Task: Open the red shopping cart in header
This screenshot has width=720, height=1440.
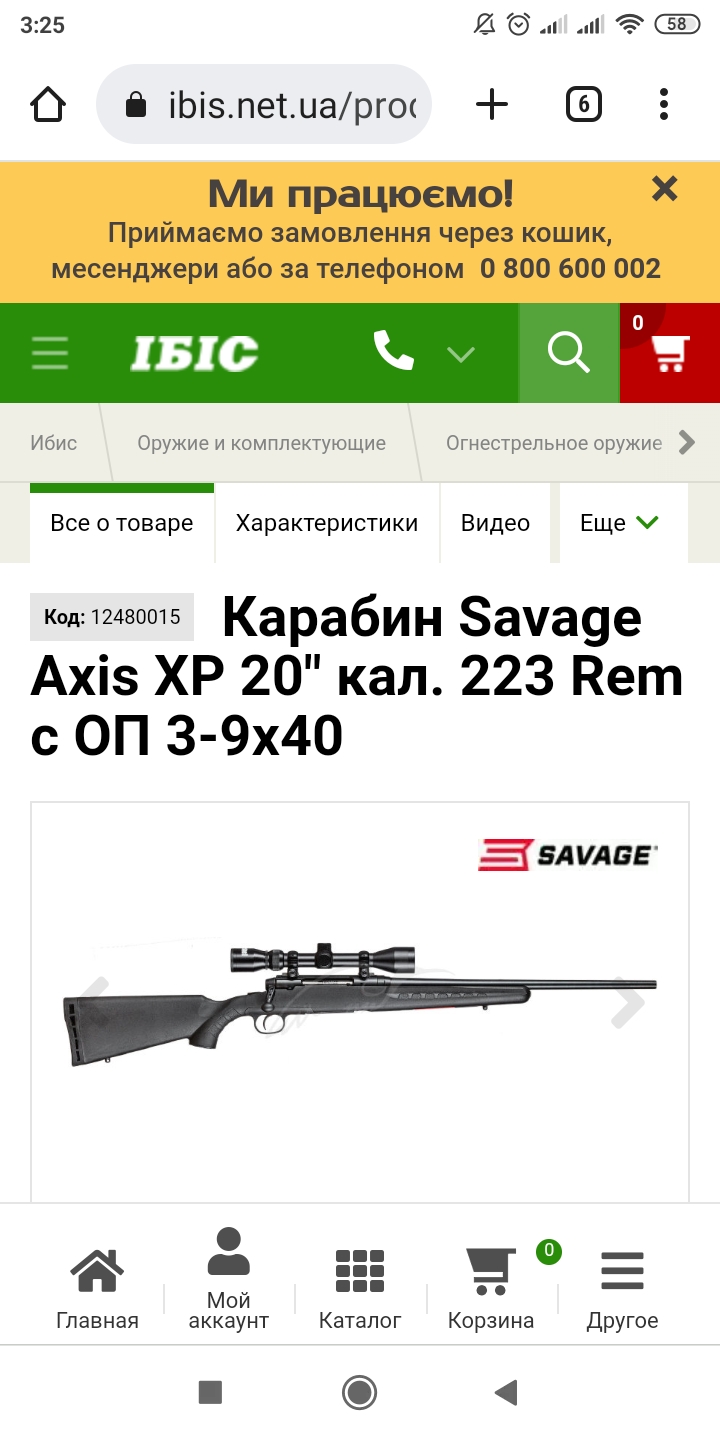Action: [x=670, y=353]
